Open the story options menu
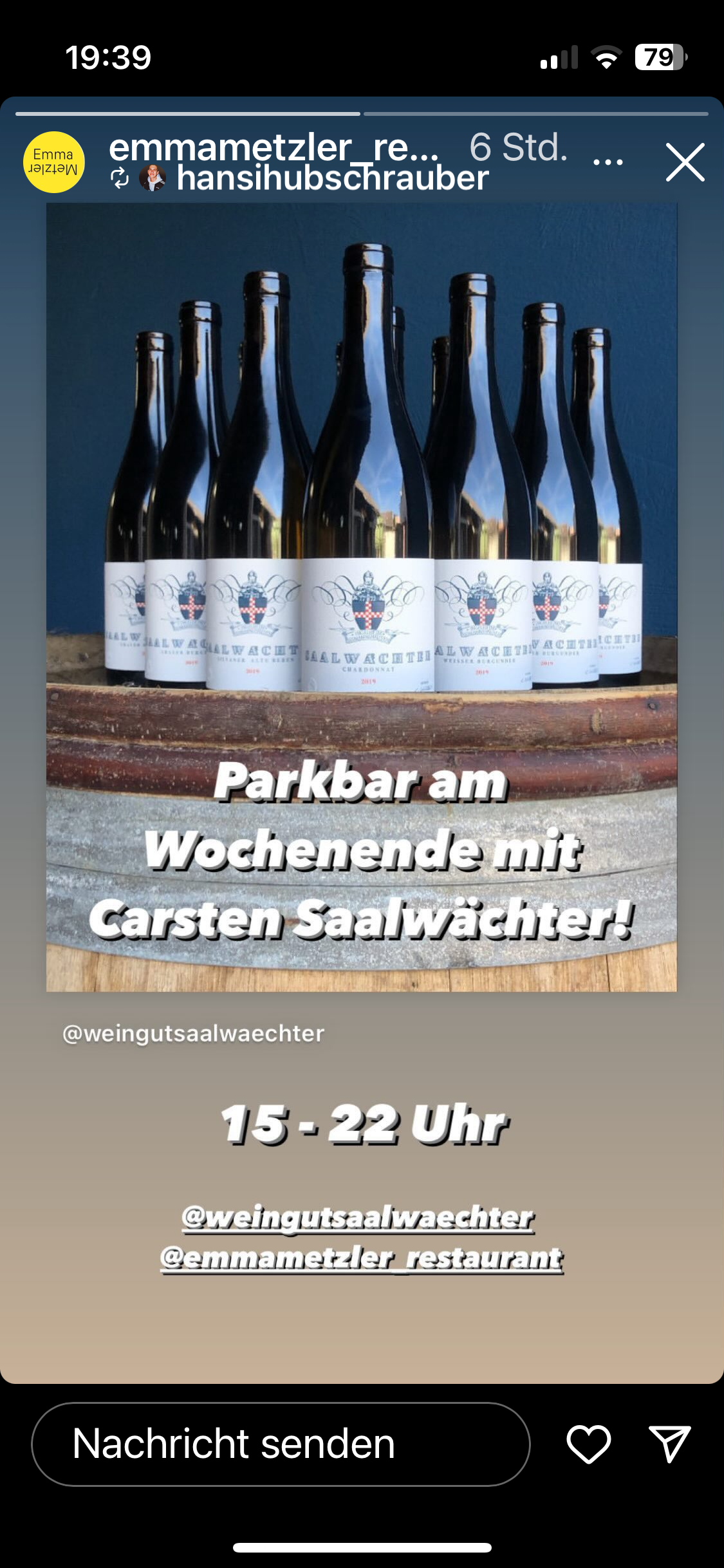 (608, 162)
